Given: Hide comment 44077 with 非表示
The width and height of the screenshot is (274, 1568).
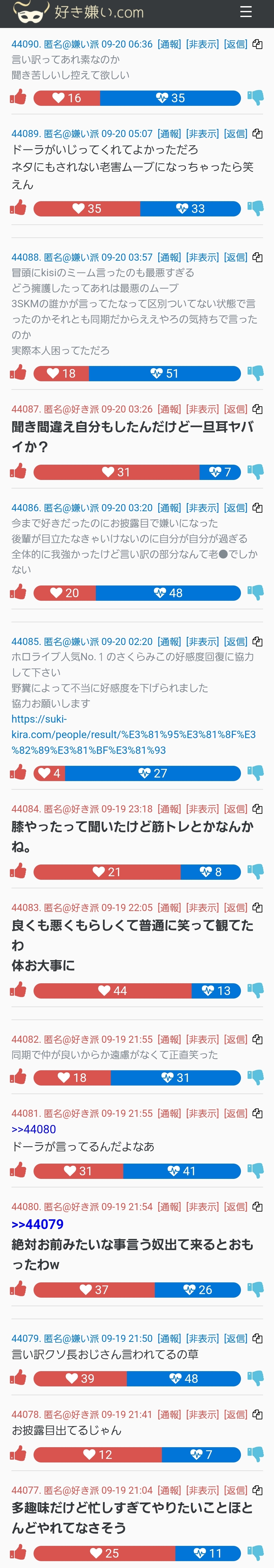Looking at the screenshot, I should (202, 1490).
